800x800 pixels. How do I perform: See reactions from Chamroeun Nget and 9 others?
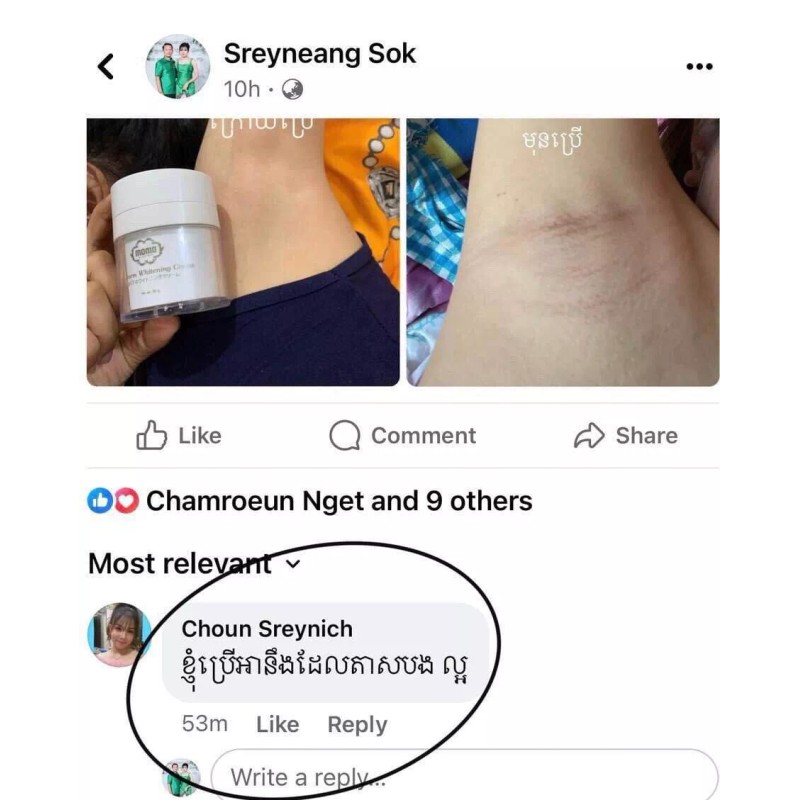tap(338, 501)
